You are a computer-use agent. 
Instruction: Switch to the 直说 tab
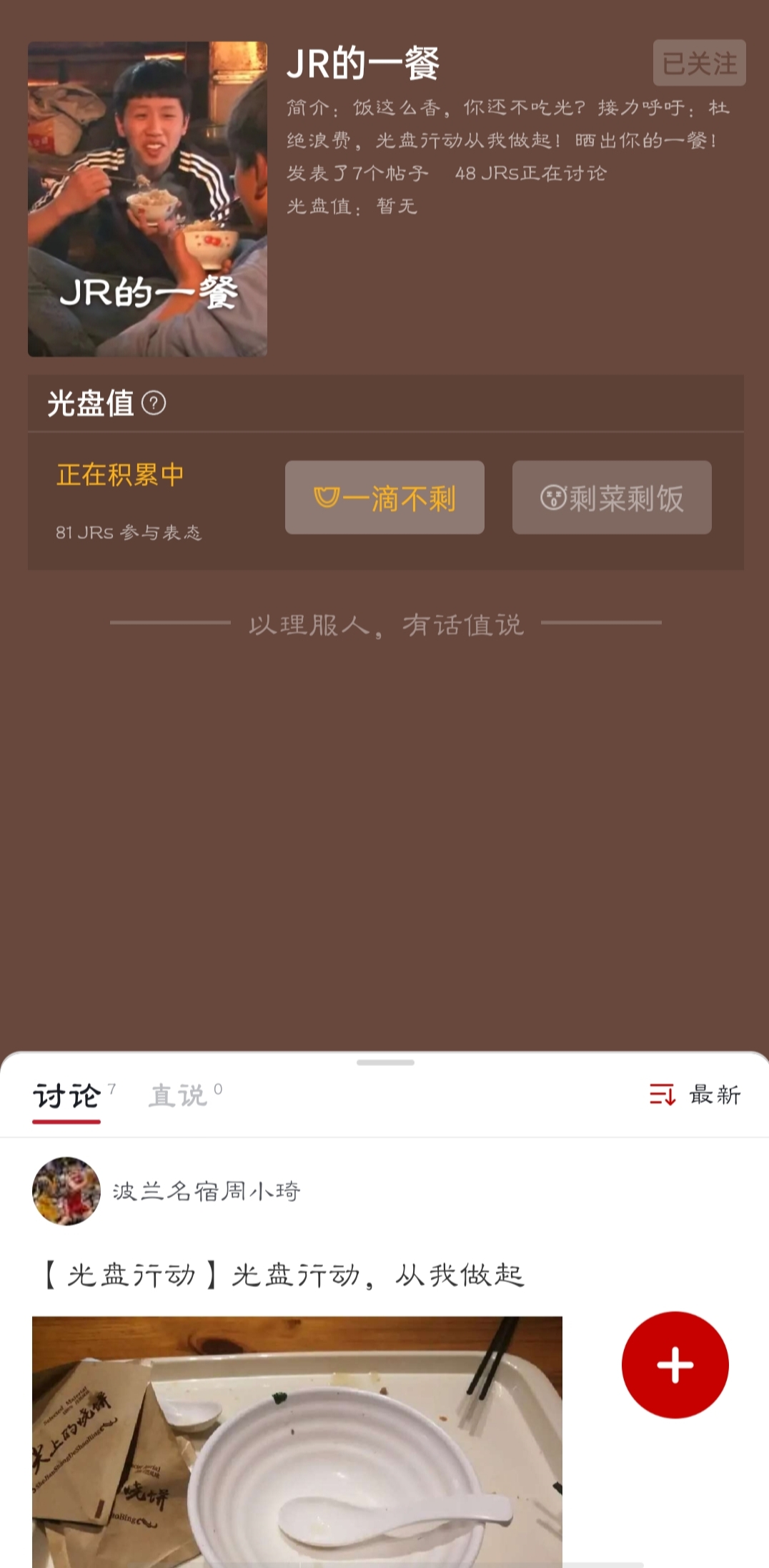pyautogui.click(x=179, y=1096)
